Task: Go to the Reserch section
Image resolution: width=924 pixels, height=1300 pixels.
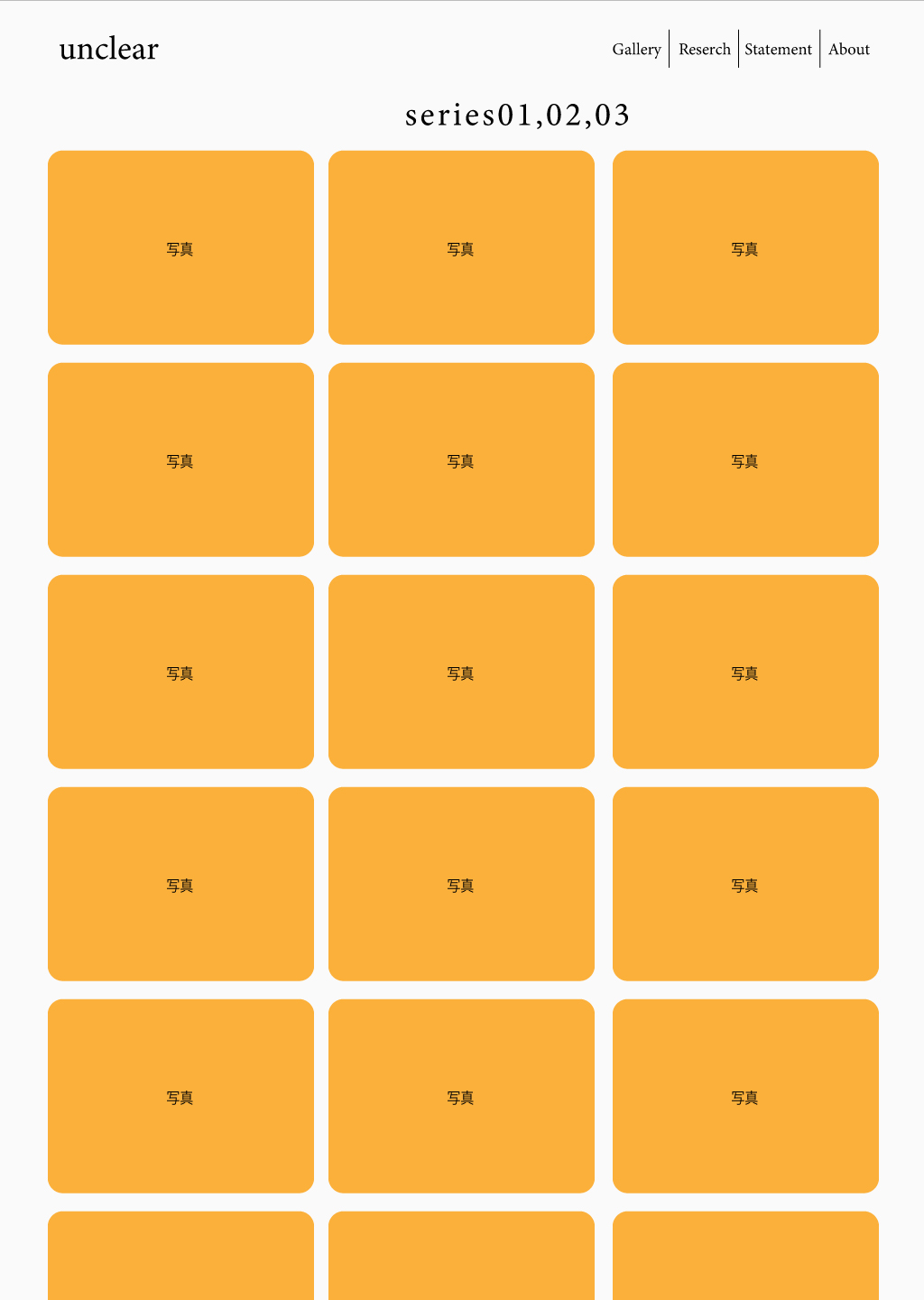Action: tap(705, 50)
